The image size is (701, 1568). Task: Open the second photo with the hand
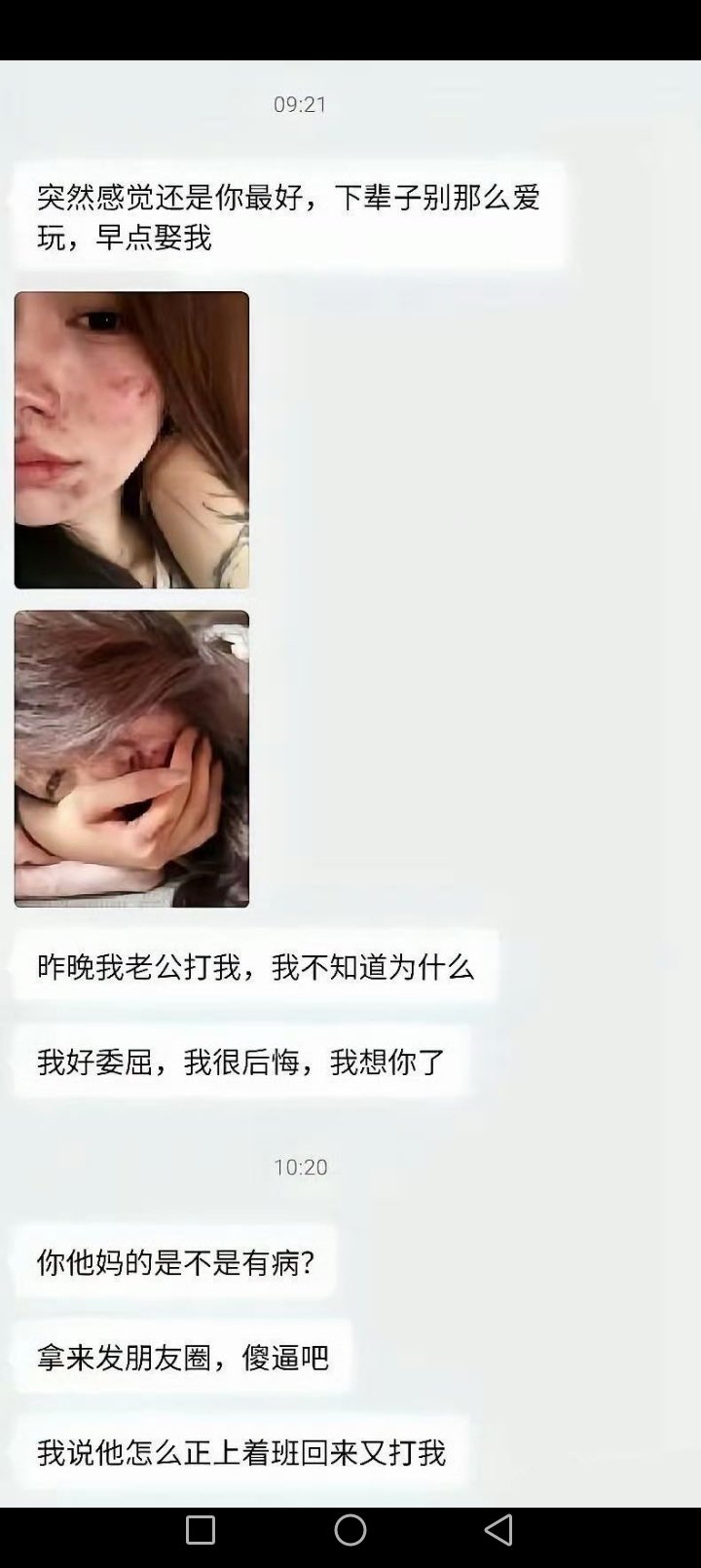click(x=131, y=759)
